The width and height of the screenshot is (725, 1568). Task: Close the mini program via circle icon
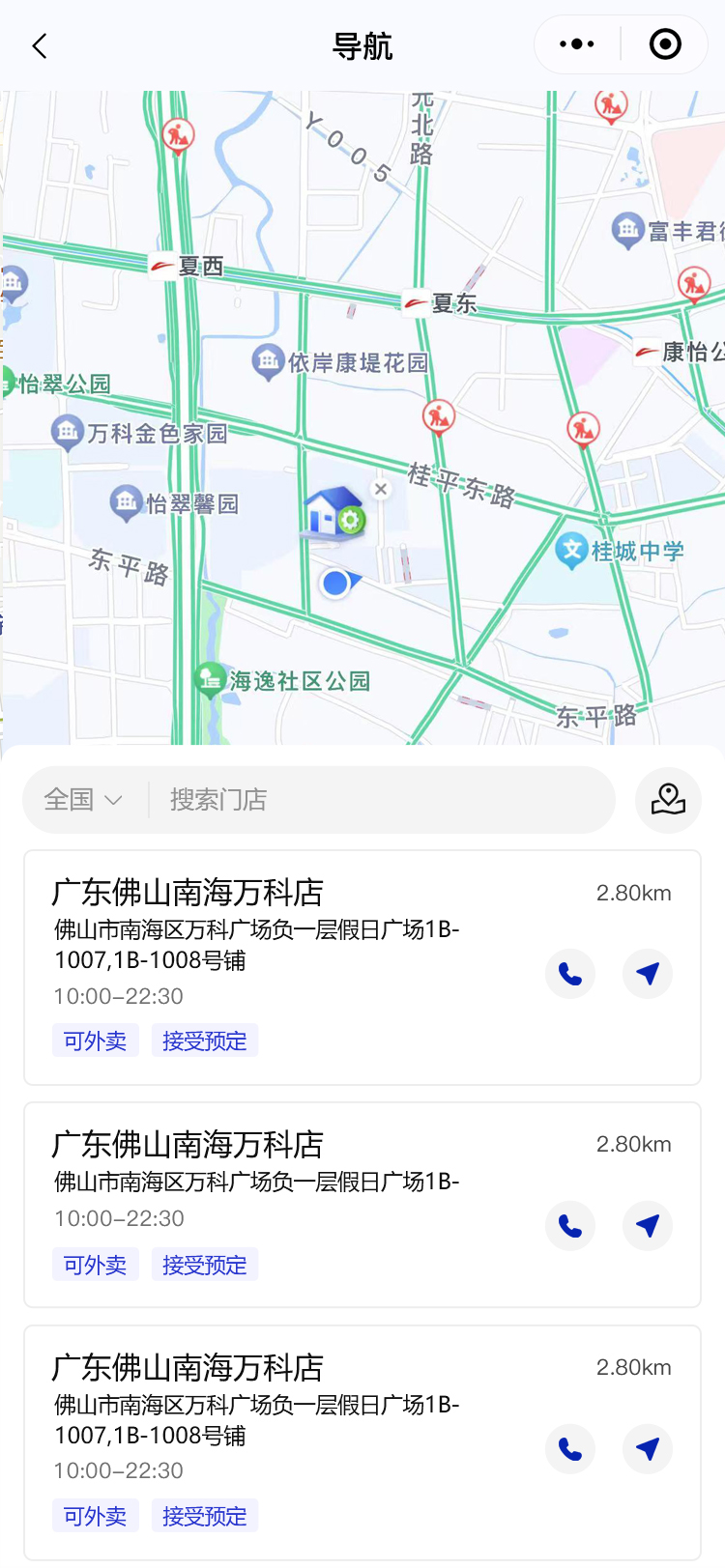pos(665,44)
